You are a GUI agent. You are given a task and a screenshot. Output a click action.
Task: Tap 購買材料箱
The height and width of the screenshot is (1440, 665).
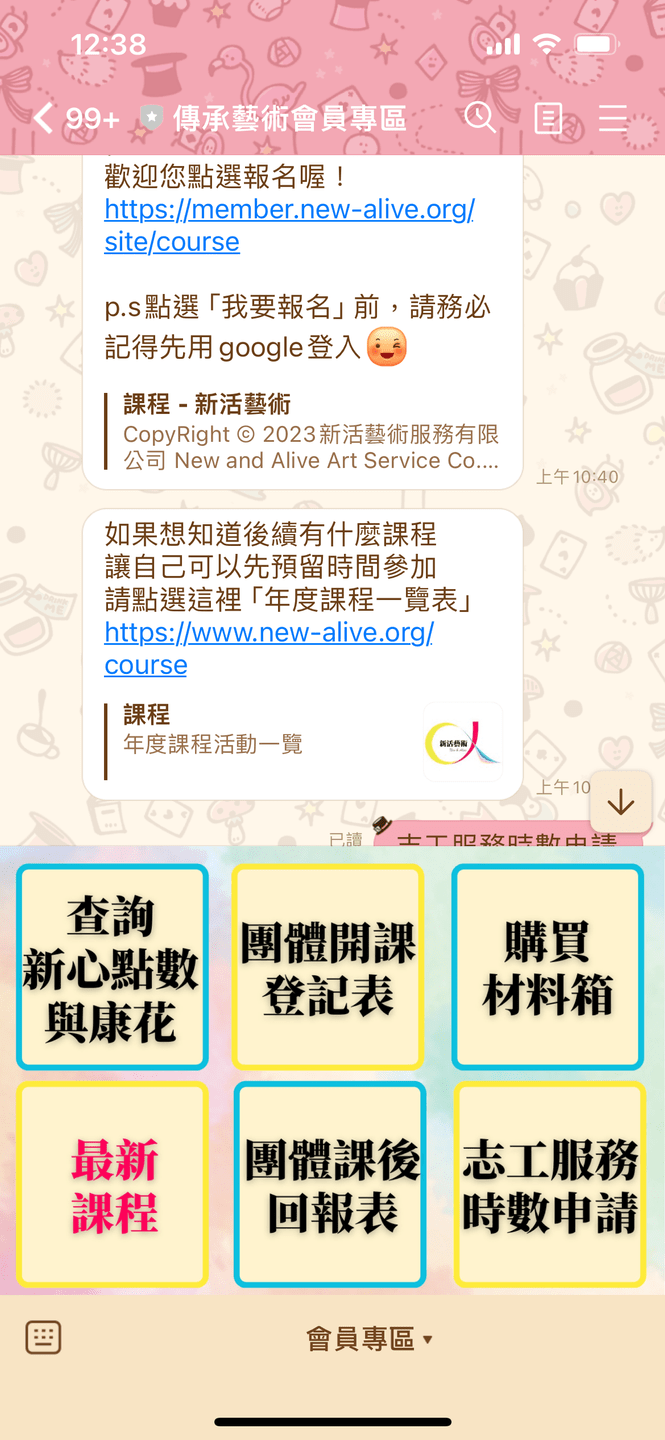click(x=547, y=967)
